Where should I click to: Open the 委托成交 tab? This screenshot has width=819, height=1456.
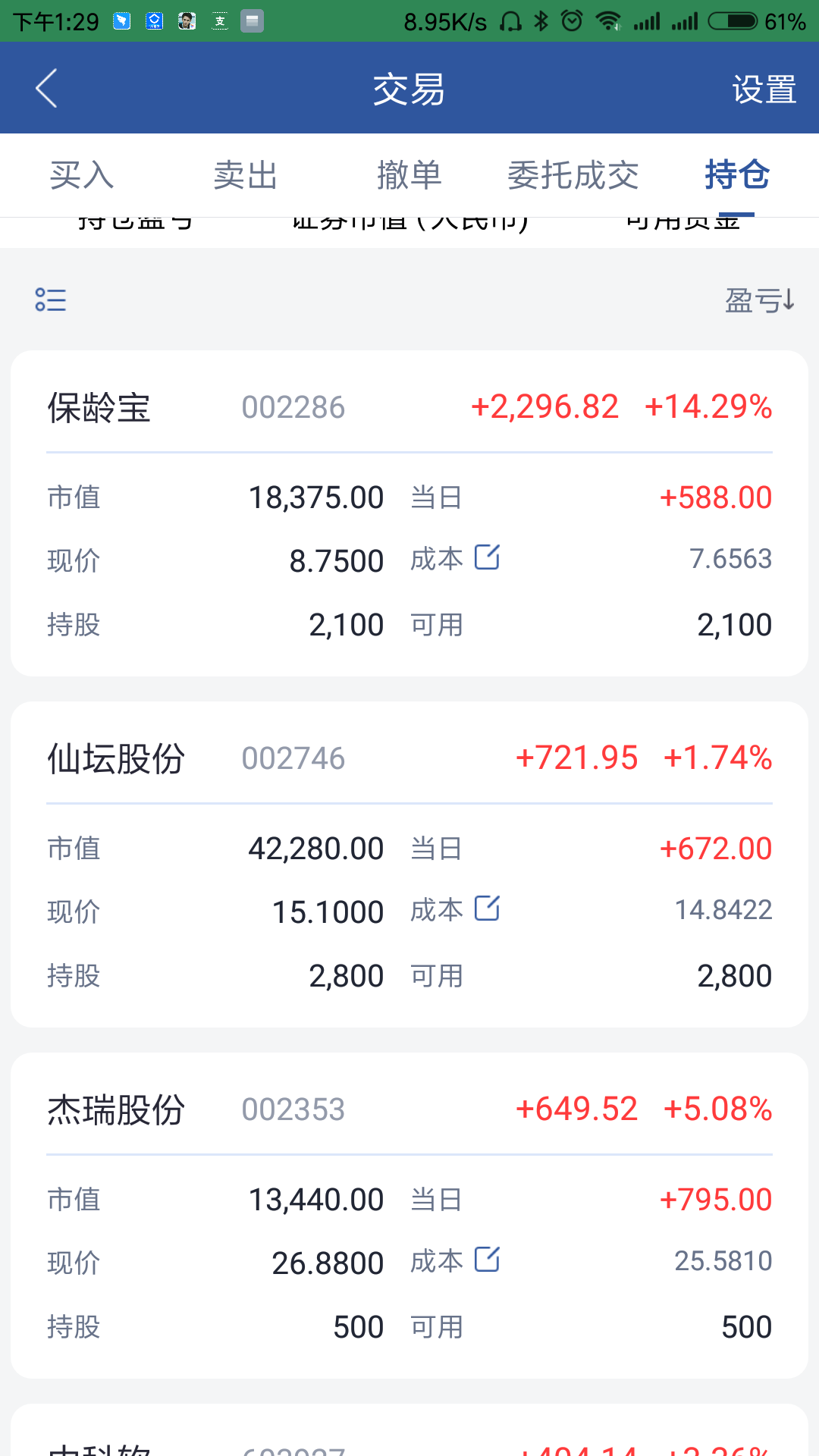tap(574, 174)
